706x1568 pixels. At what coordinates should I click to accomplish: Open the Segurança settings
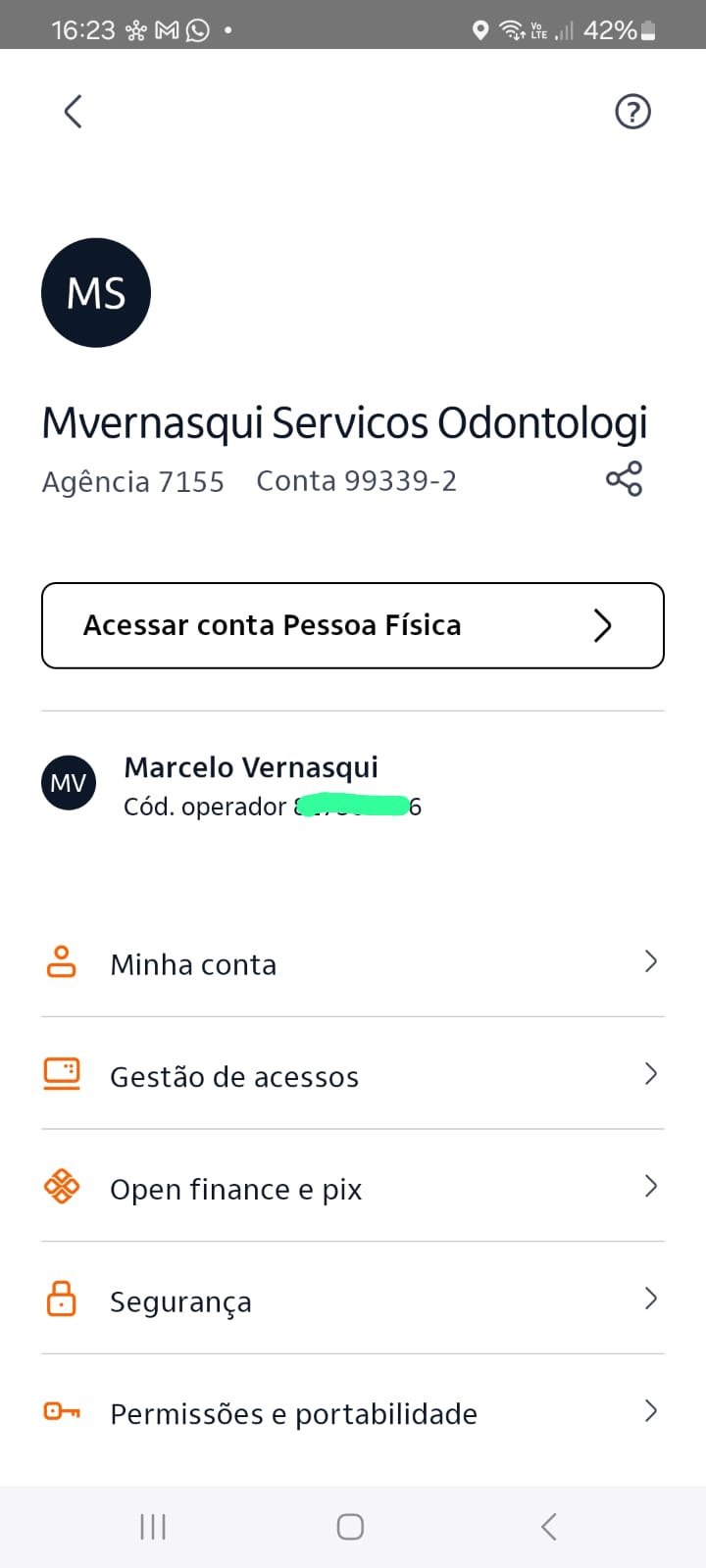click(353, 1301)
